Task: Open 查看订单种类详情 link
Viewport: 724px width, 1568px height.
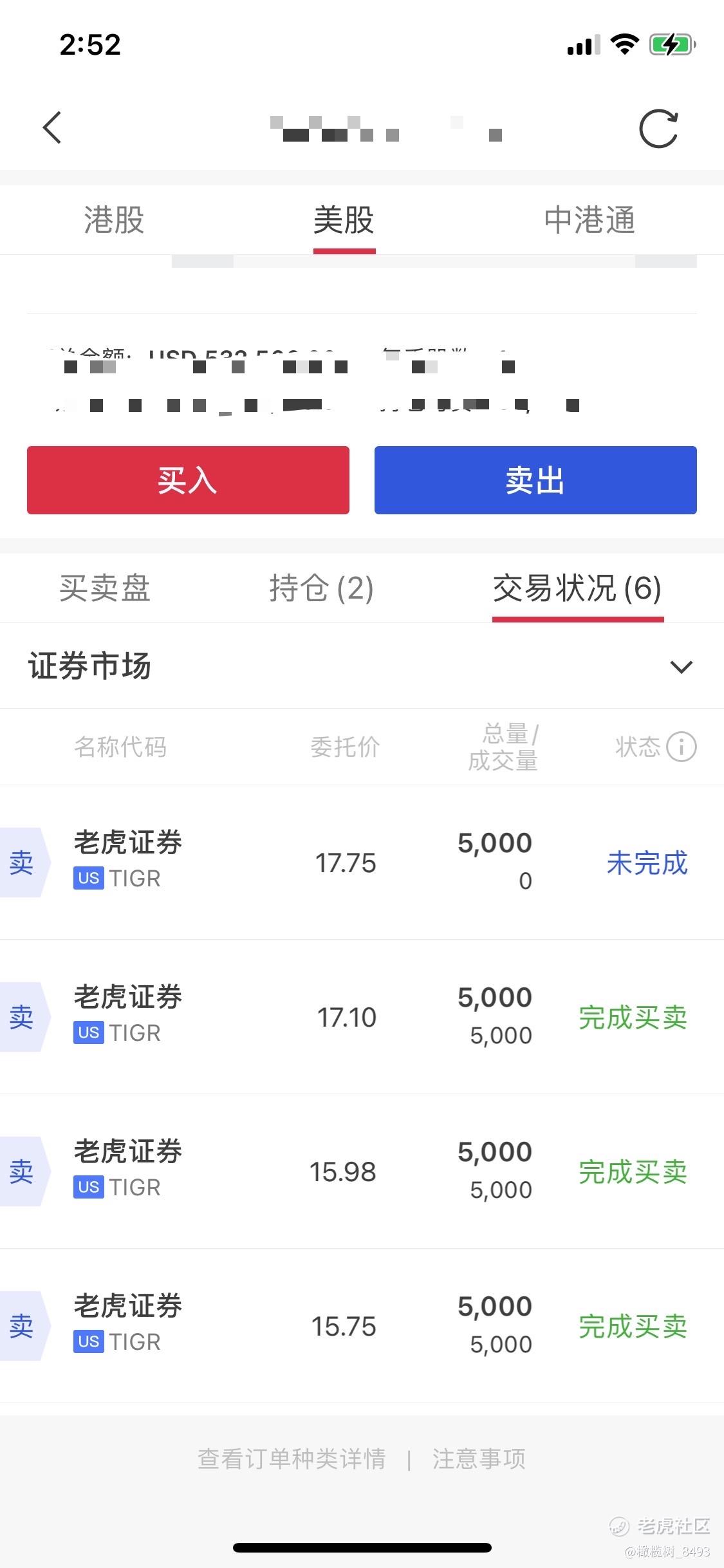Action: [x=292, y=1459]
